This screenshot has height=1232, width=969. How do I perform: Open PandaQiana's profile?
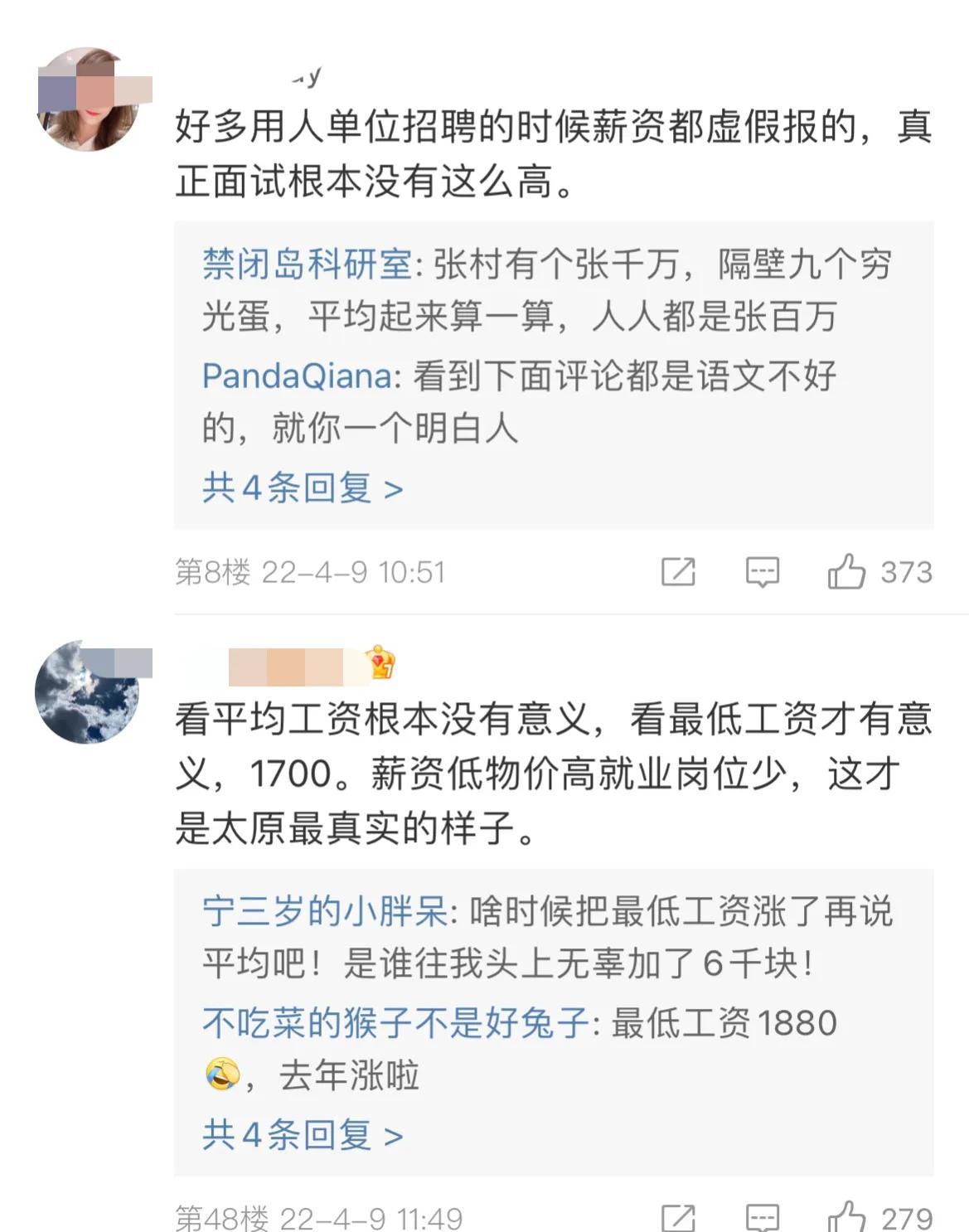(297, 376)
